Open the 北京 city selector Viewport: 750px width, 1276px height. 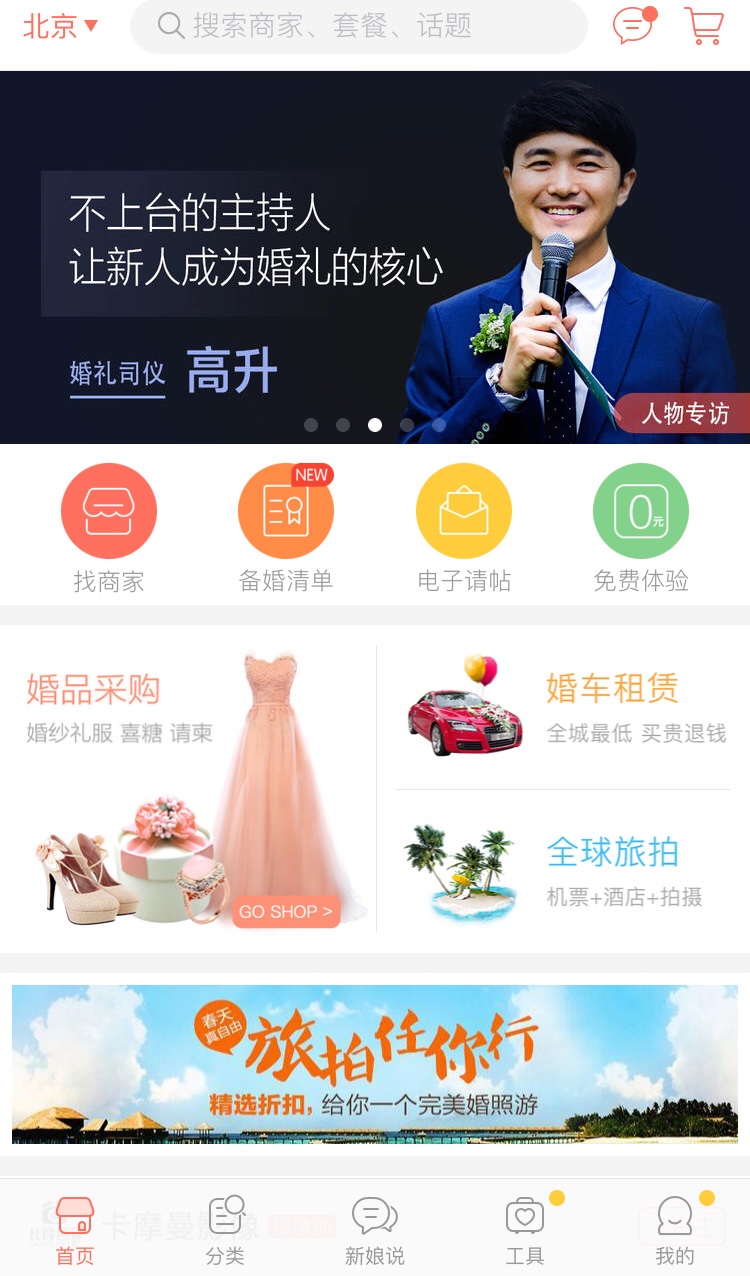[60, 26]
